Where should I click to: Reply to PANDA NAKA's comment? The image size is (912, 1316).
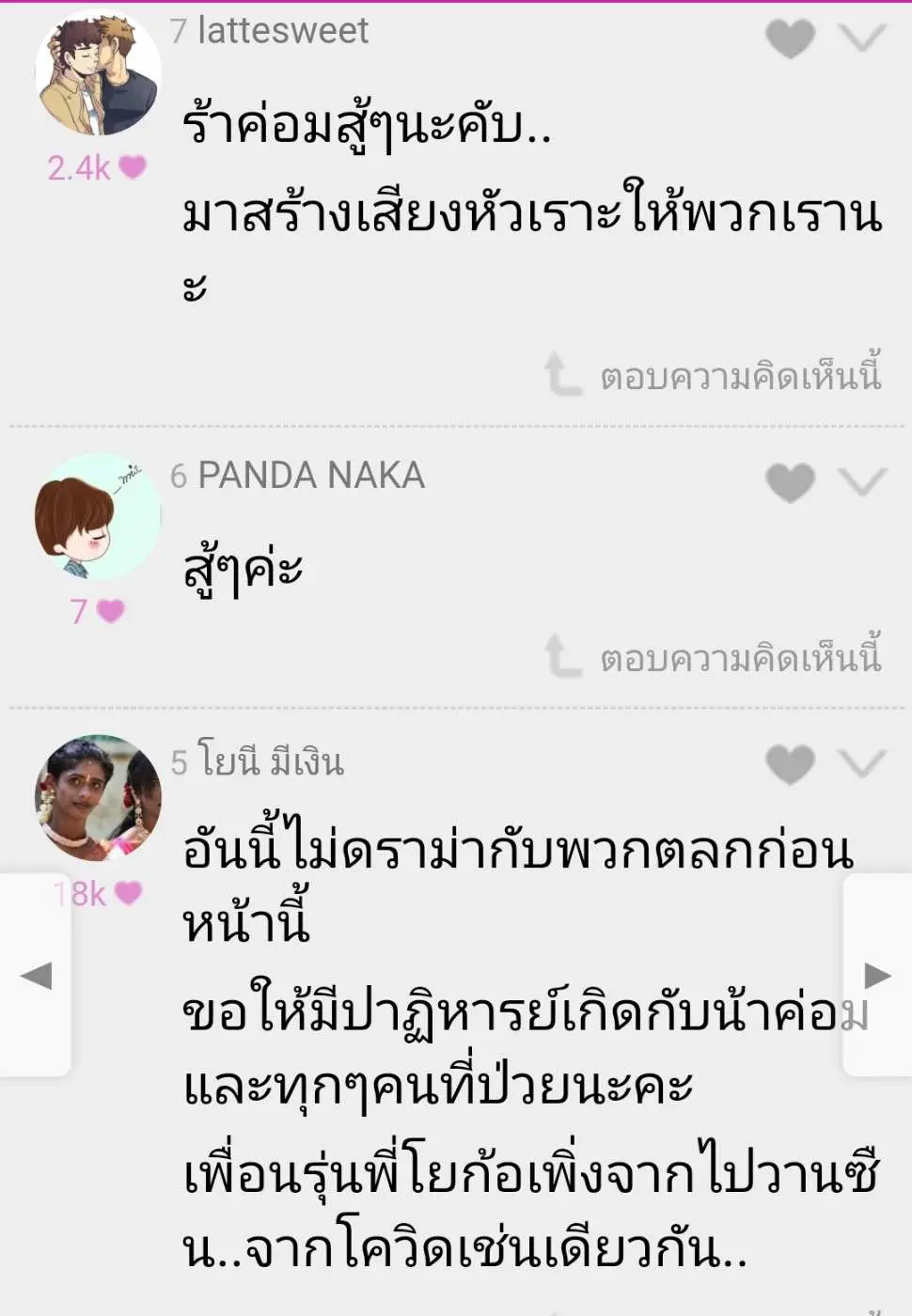[x=715, y=657]
